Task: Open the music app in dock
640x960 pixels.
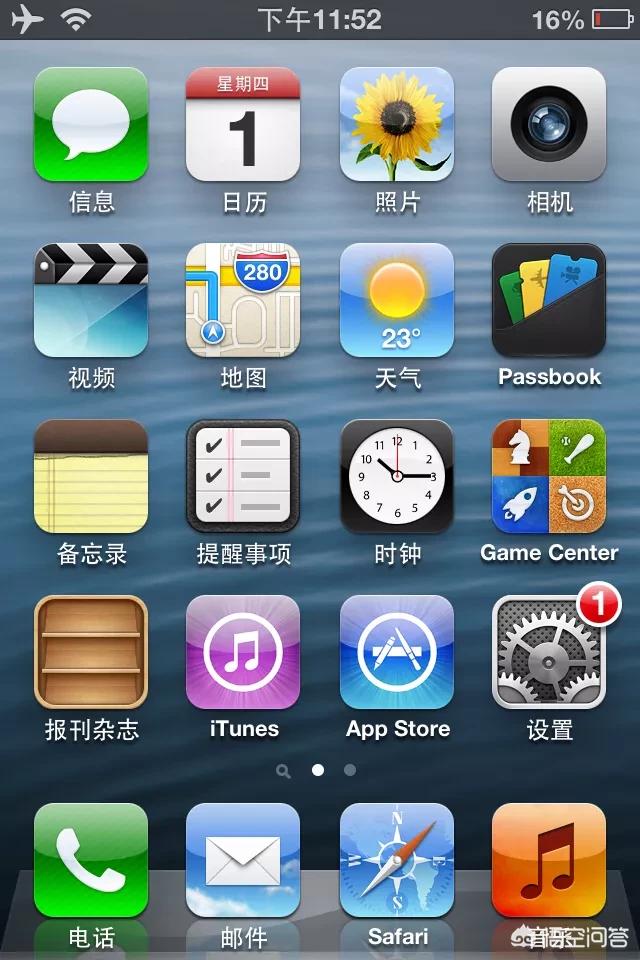Action: [549, 860]
